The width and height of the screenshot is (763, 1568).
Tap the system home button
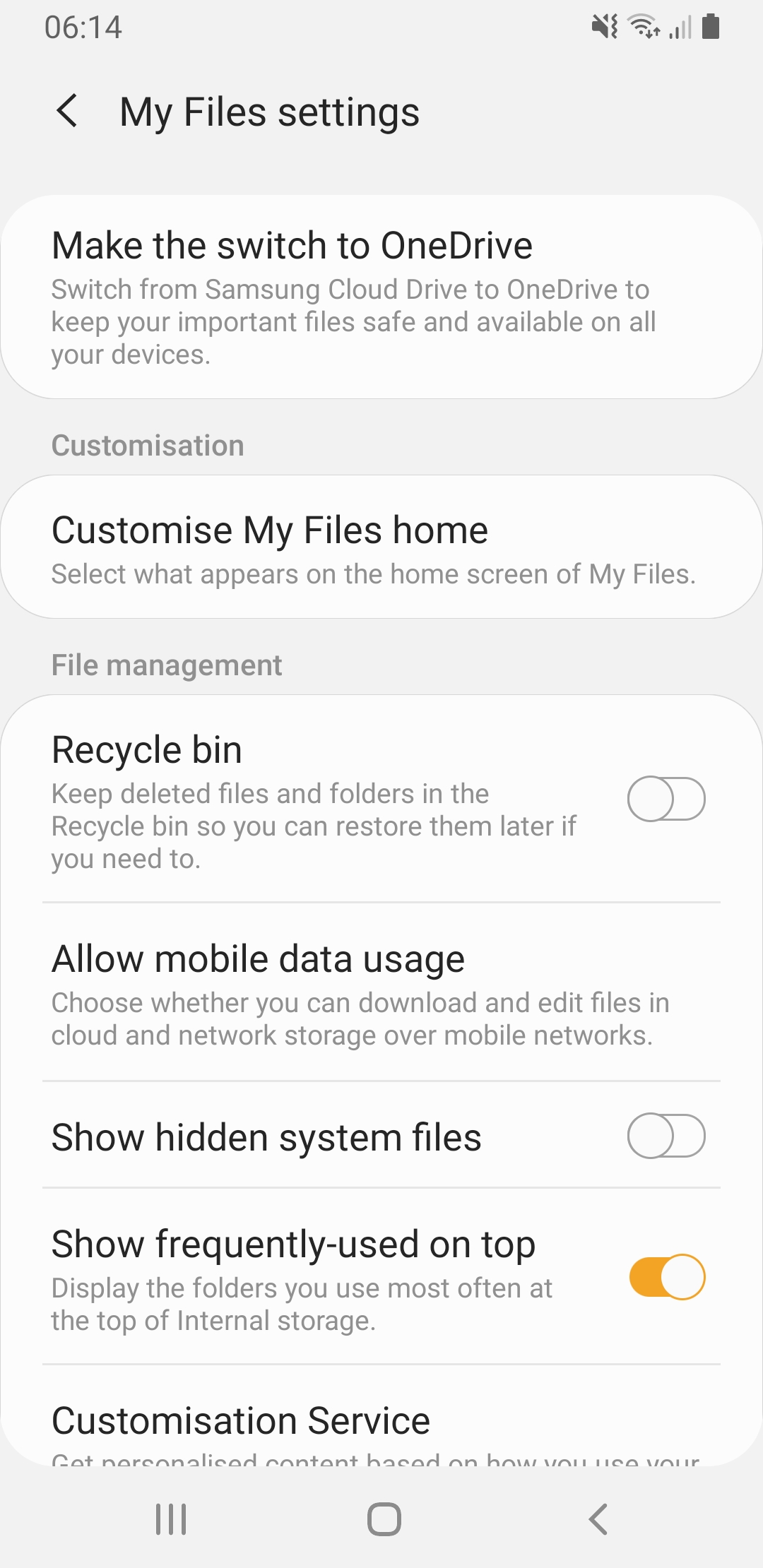[384, 1519]
